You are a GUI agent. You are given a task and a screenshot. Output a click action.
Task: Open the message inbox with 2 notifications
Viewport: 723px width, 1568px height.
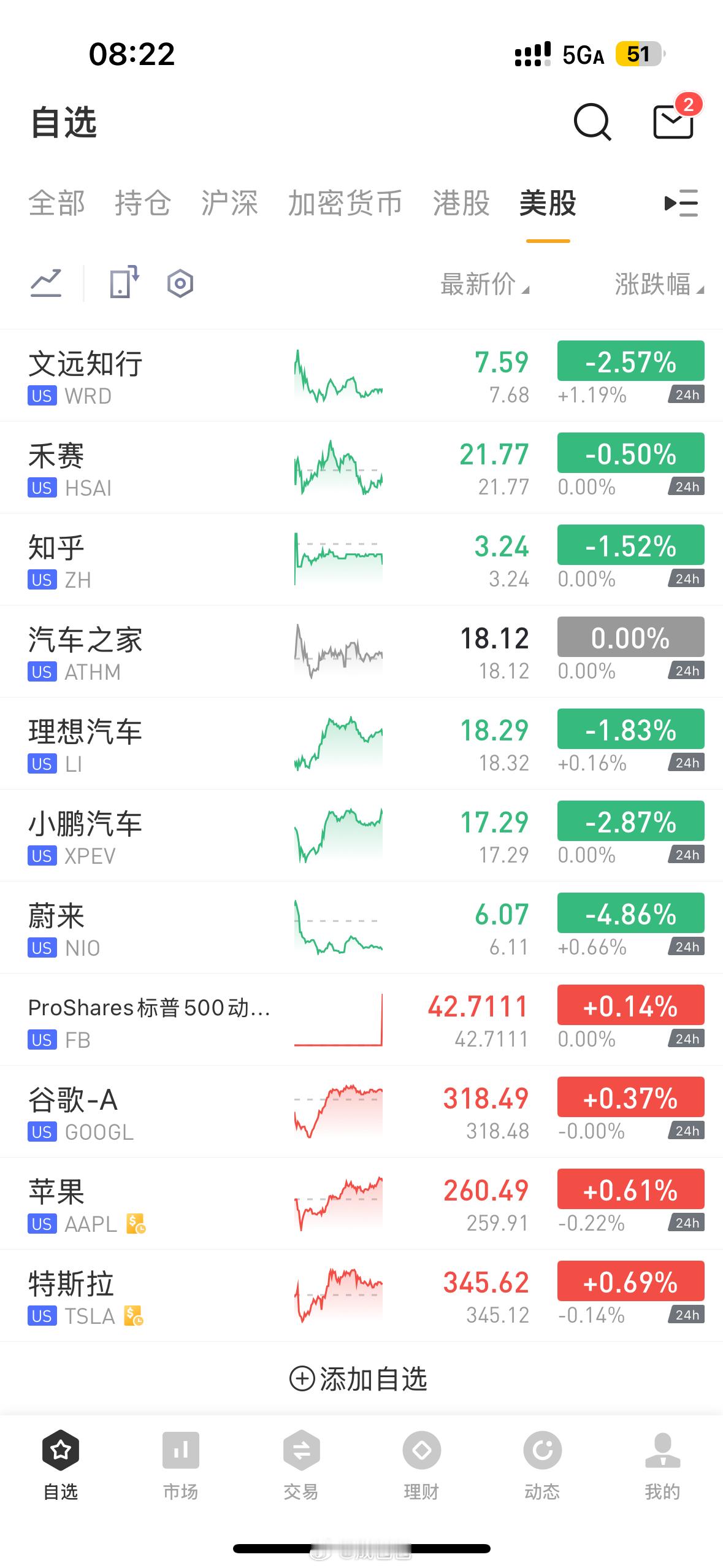(x=673, y=124)
